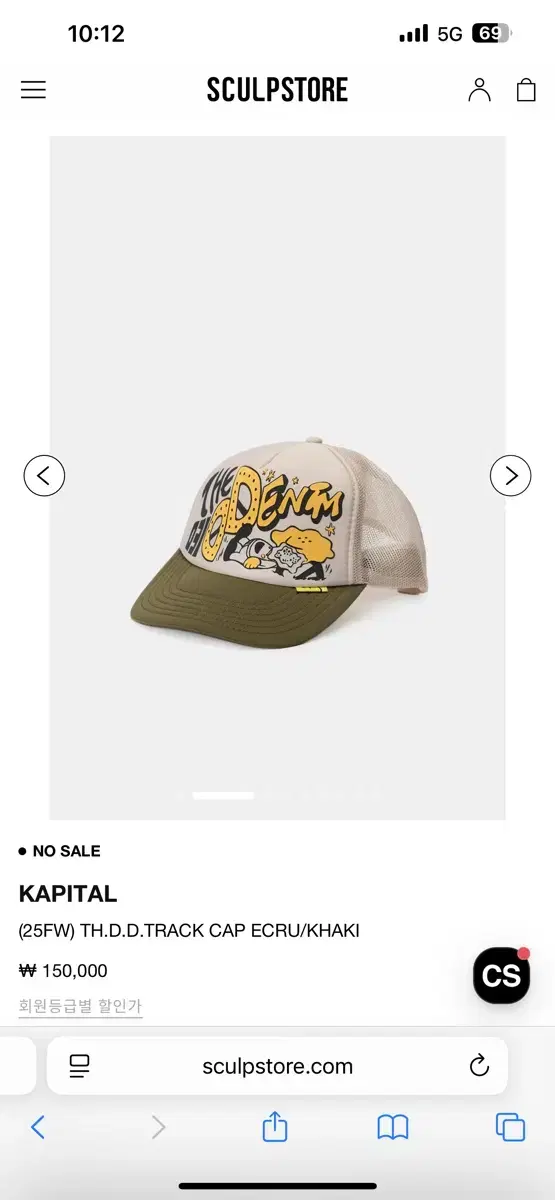Screen dimensions: 555x1200
Task: Go to SCULPSTORE home via the logo
Action: coord(277,90)
